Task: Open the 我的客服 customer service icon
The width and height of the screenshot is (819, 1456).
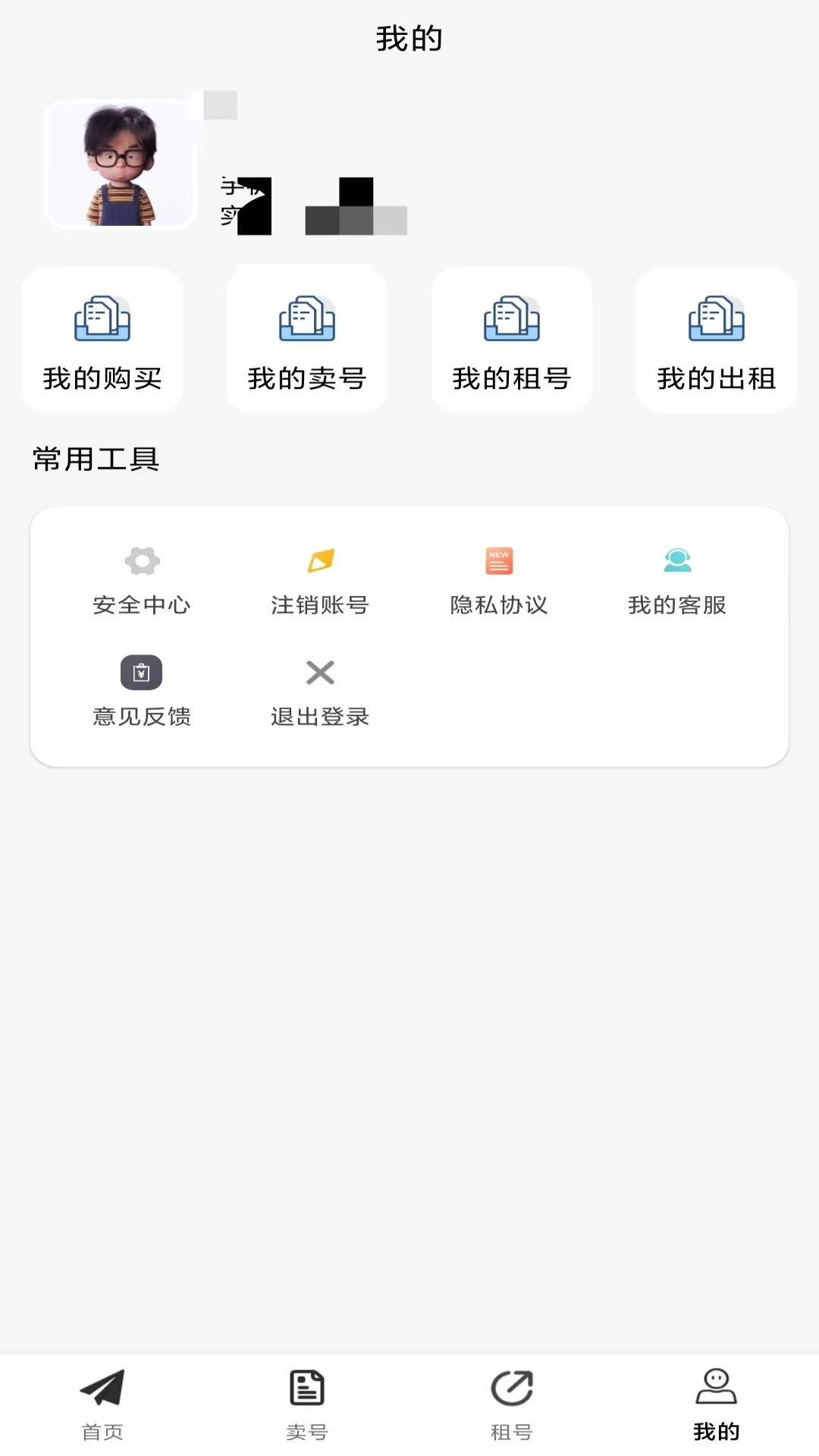Action: 677,561
